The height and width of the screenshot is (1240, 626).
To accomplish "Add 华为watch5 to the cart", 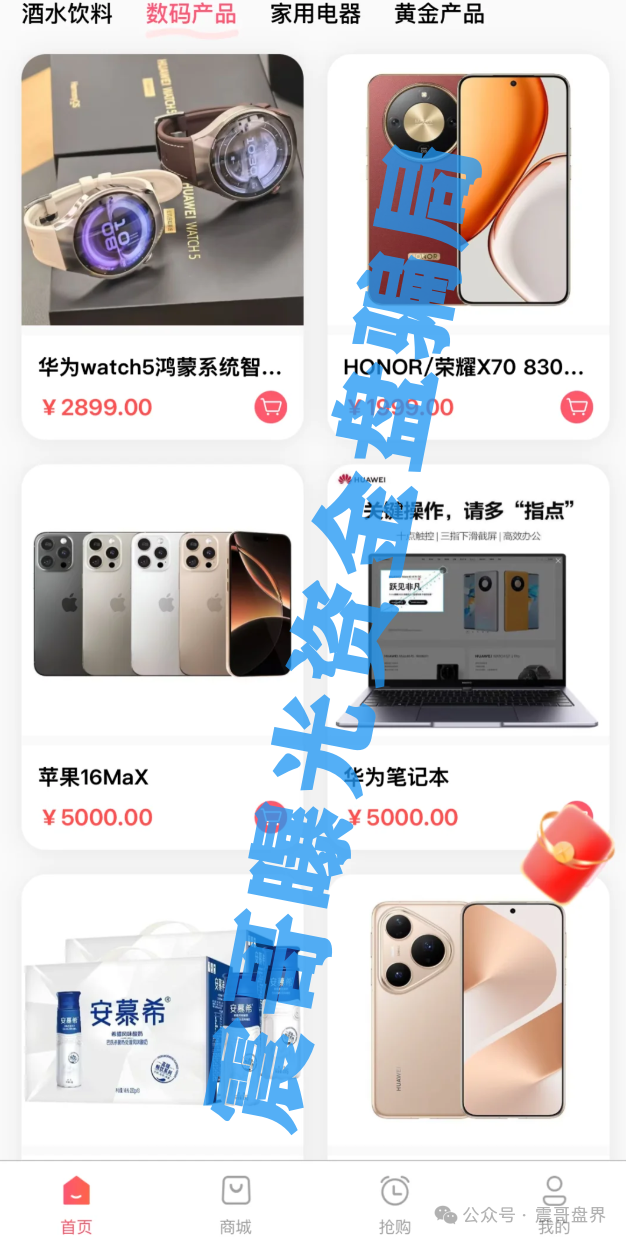I will pos(271,407).
